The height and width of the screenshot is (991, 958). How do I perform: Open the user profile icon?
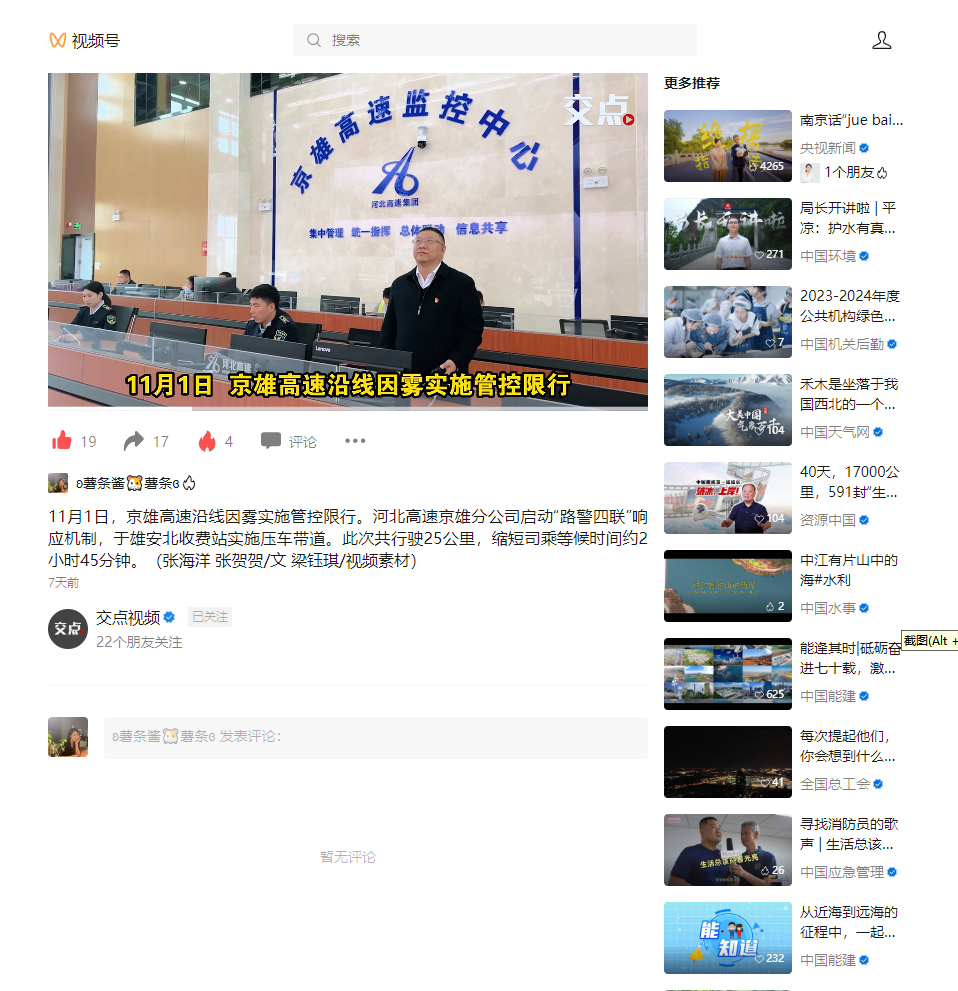coord(881,40)
